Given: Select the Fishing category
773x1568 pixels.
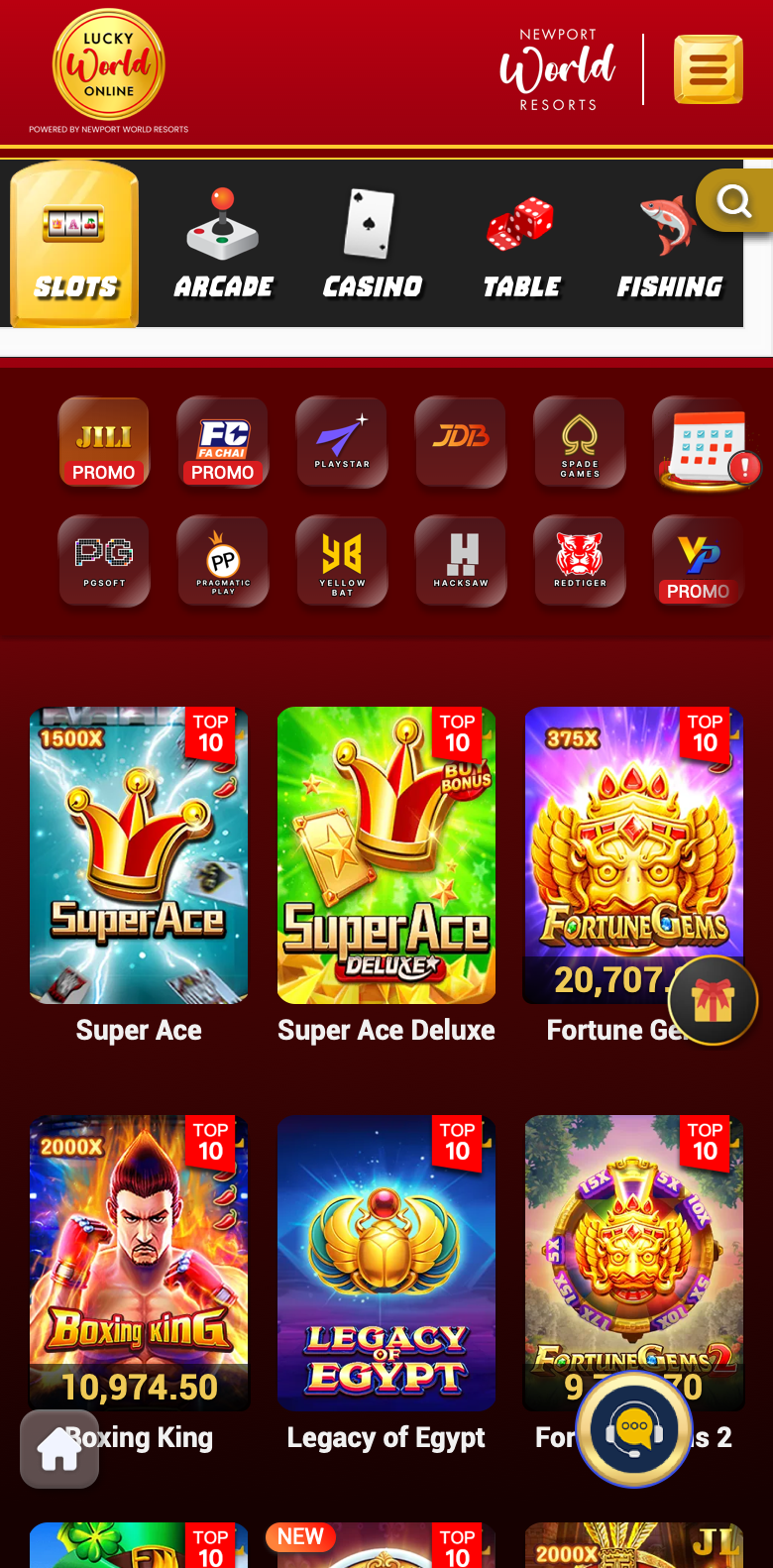Looking at the screenshot, I should click(670, 244).
